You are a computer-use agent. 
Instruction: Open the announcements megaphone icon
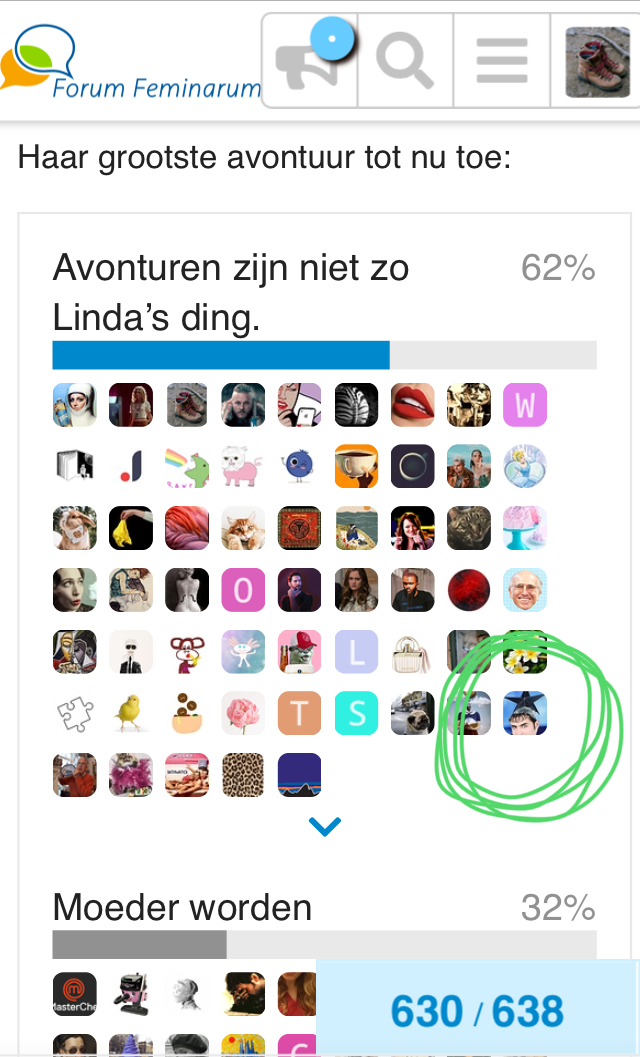pos(310,61)
